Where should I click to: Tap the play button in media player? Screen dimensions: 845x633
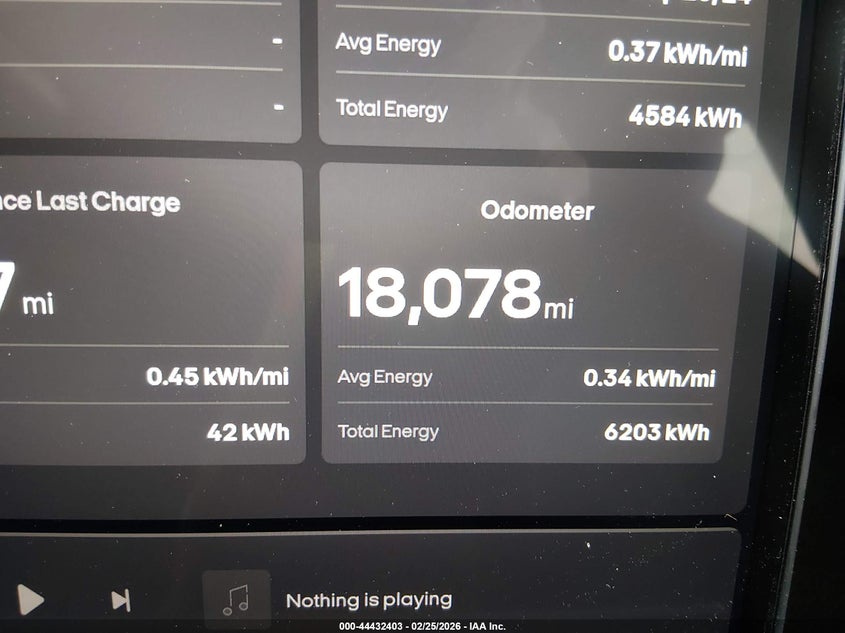click(30, 600)
